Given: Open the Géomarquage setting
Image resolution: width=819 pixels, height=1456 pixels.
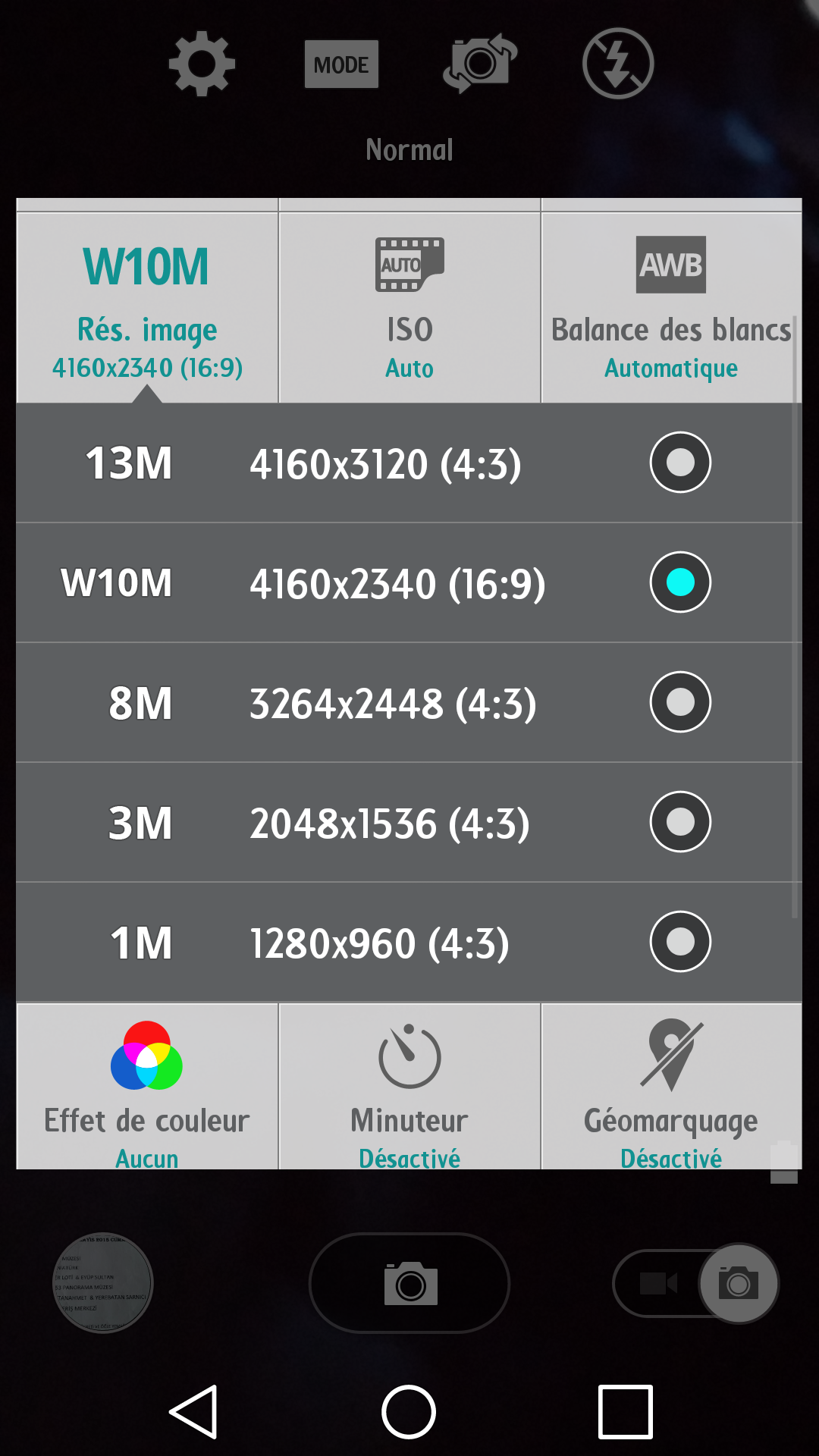Looking at the screenshot, I should [671, 1087].
